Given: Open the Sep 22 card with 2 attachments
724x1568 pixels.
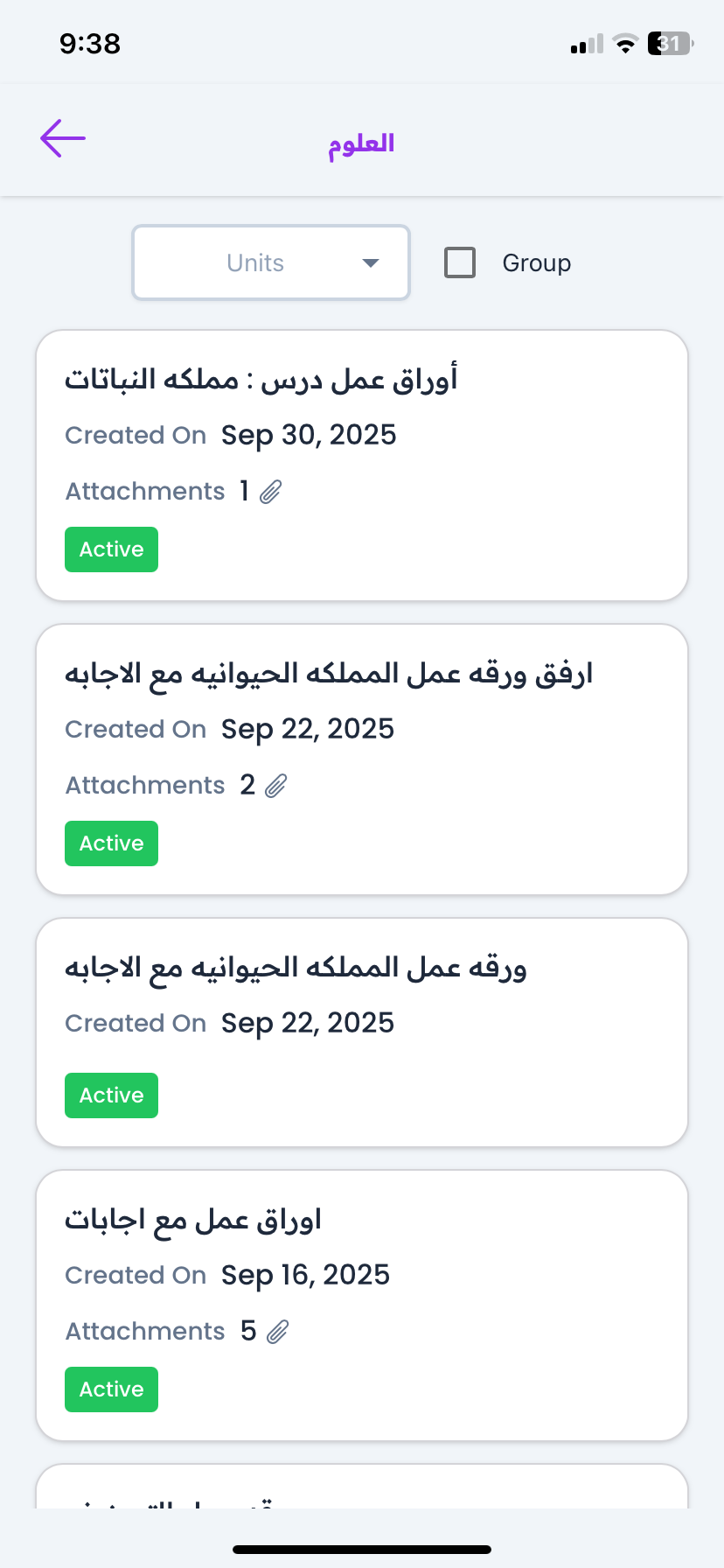Looking at the screenshot, I should pos(362,759).
